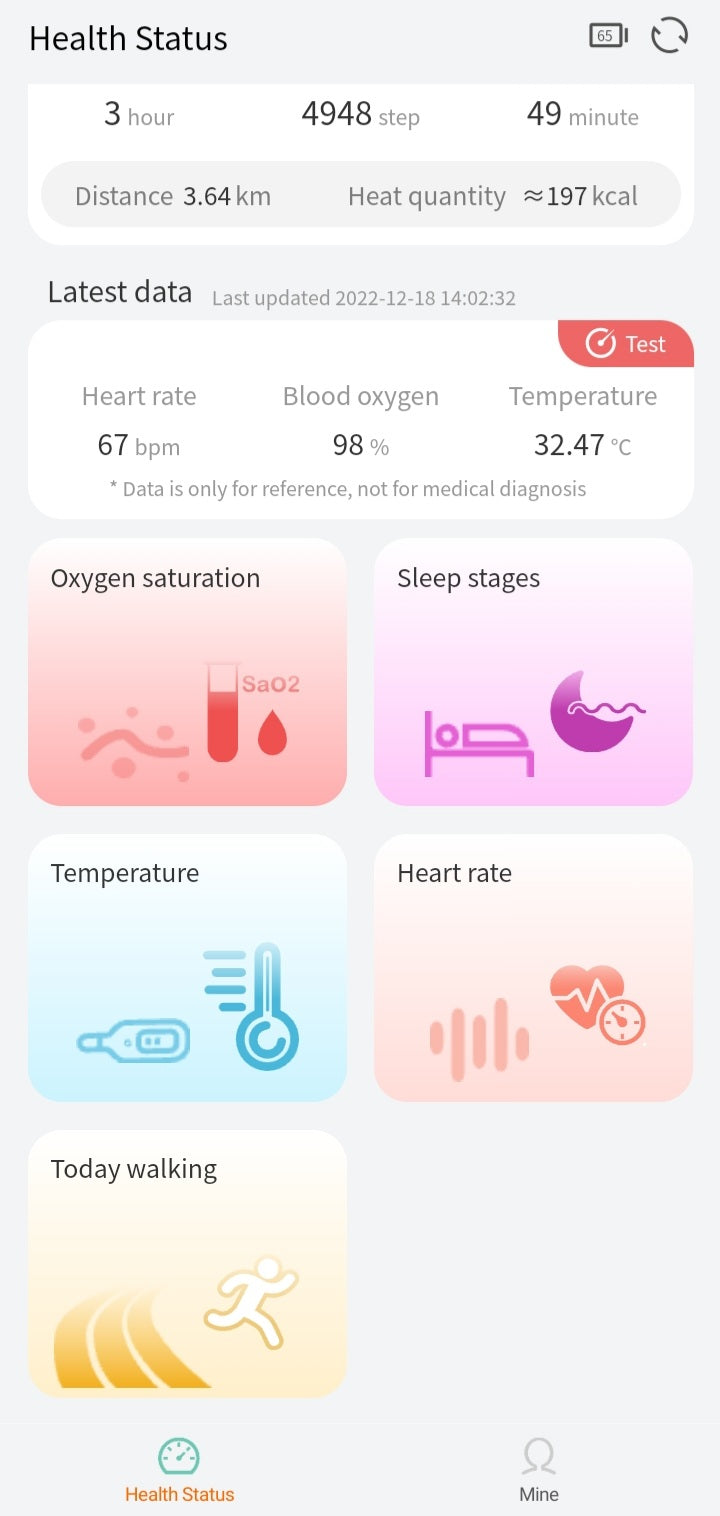Open the Sleep stages card
The width and height of the screenshot is (720, 1516).
533,672
